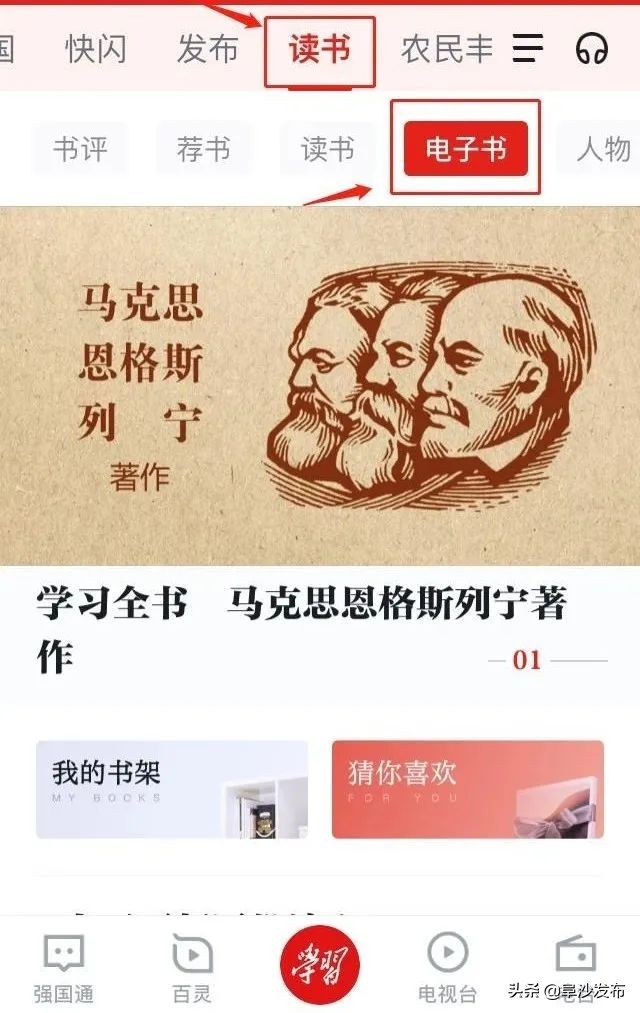The width and height of the screenshot is (640, 1013).
Task: Select the 书评 chip
Action: point(80,150)
